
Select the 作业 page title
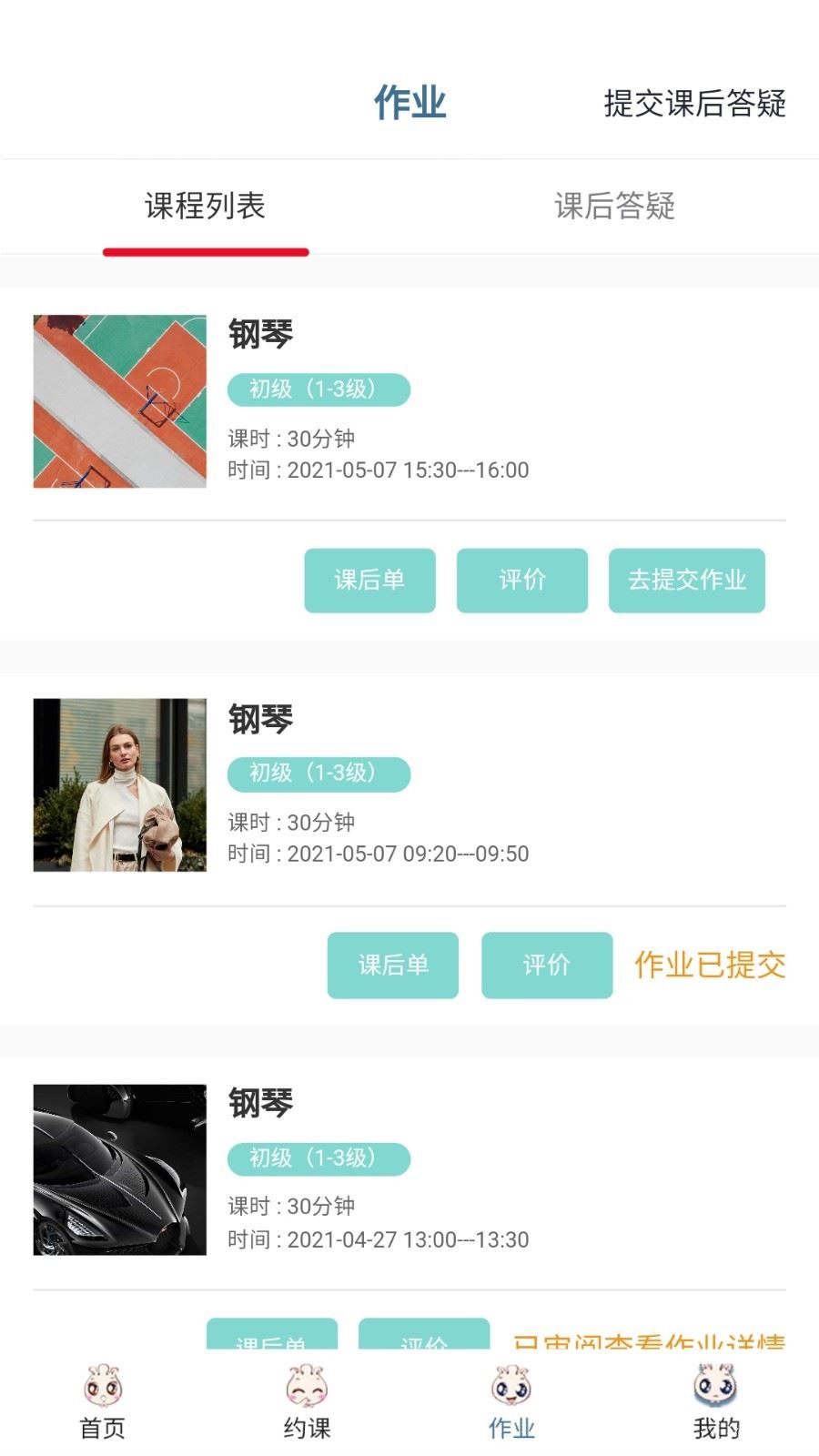(x=409, y=102)
